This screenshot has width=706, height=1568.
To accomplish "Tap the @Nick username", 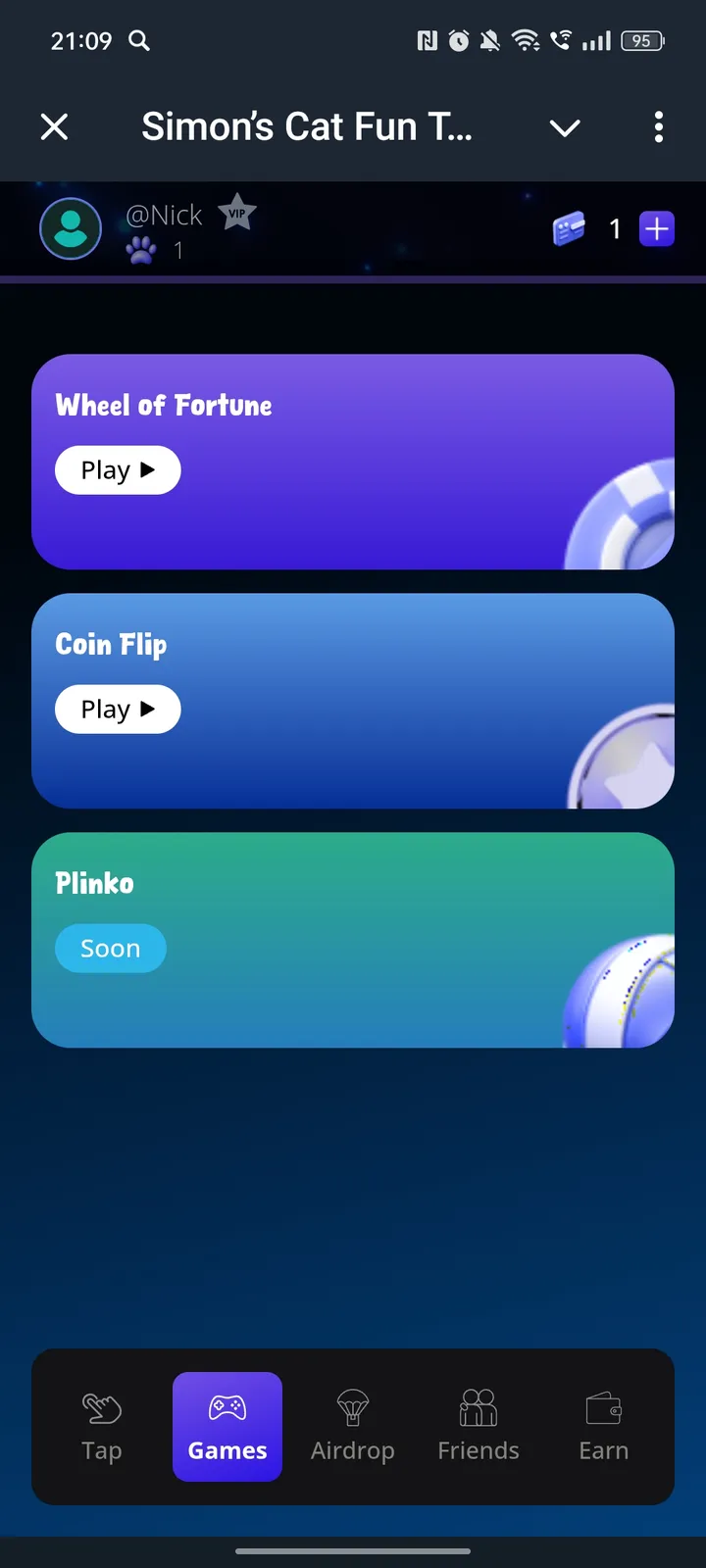I will 164,214.
